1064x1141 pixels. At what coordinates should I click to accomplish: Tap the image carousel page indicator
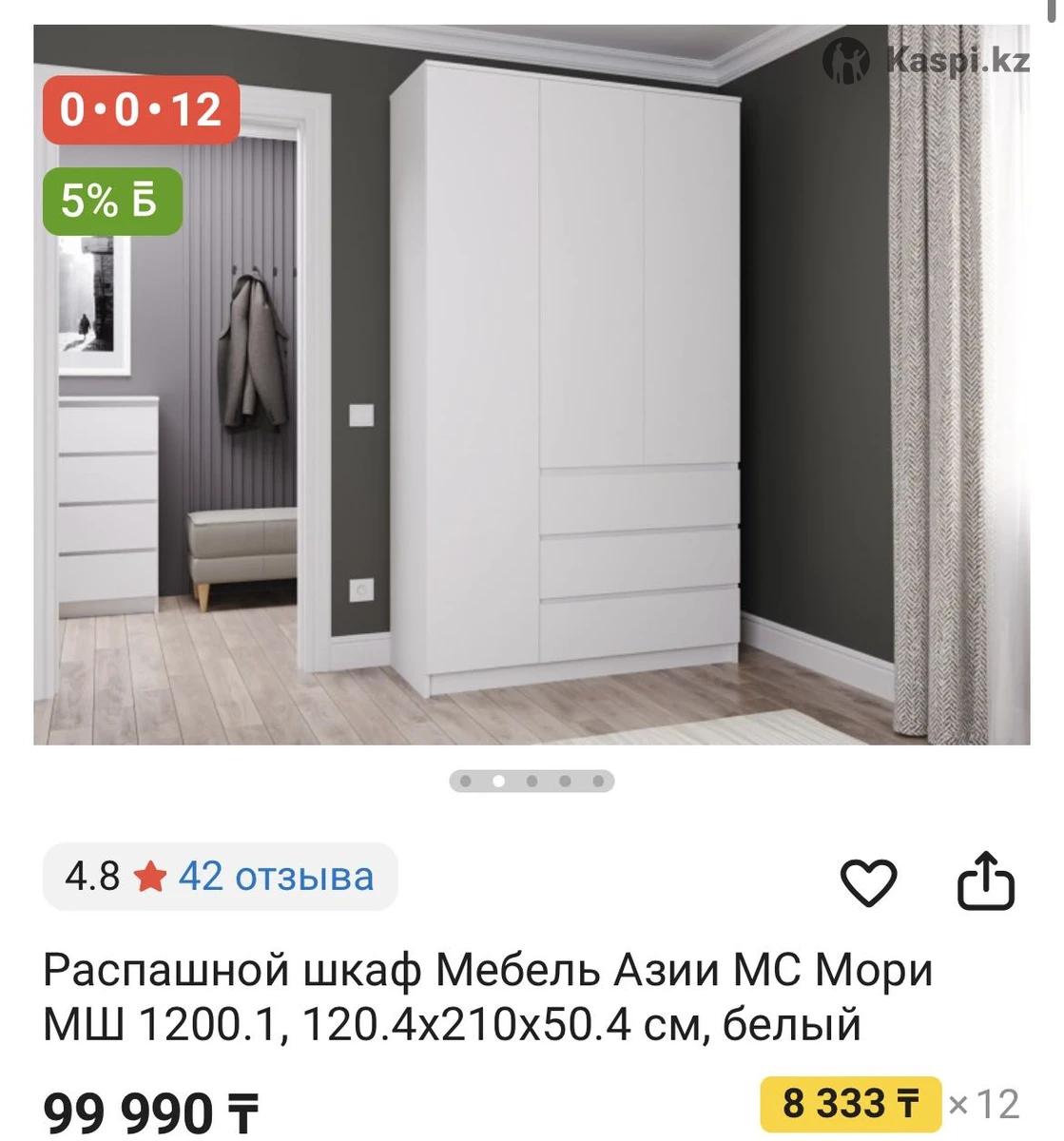[532, 782]
